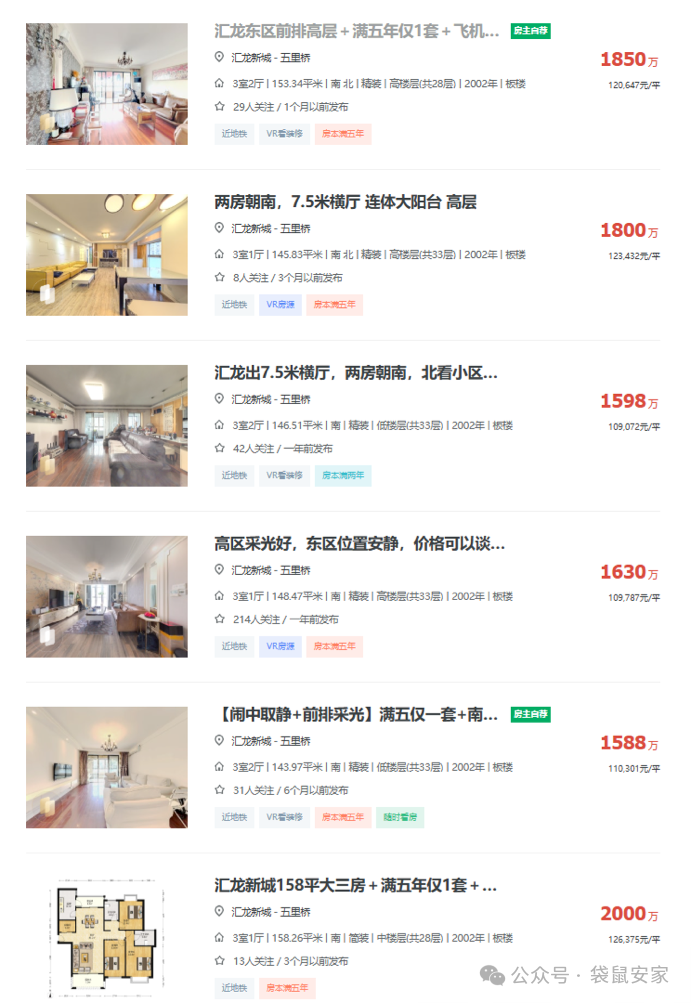The height and width of the screenshot is (1003, 691).
Task: View the photo of the 1598万 listing
Action: pyautogui.click(x=107, y=426)
